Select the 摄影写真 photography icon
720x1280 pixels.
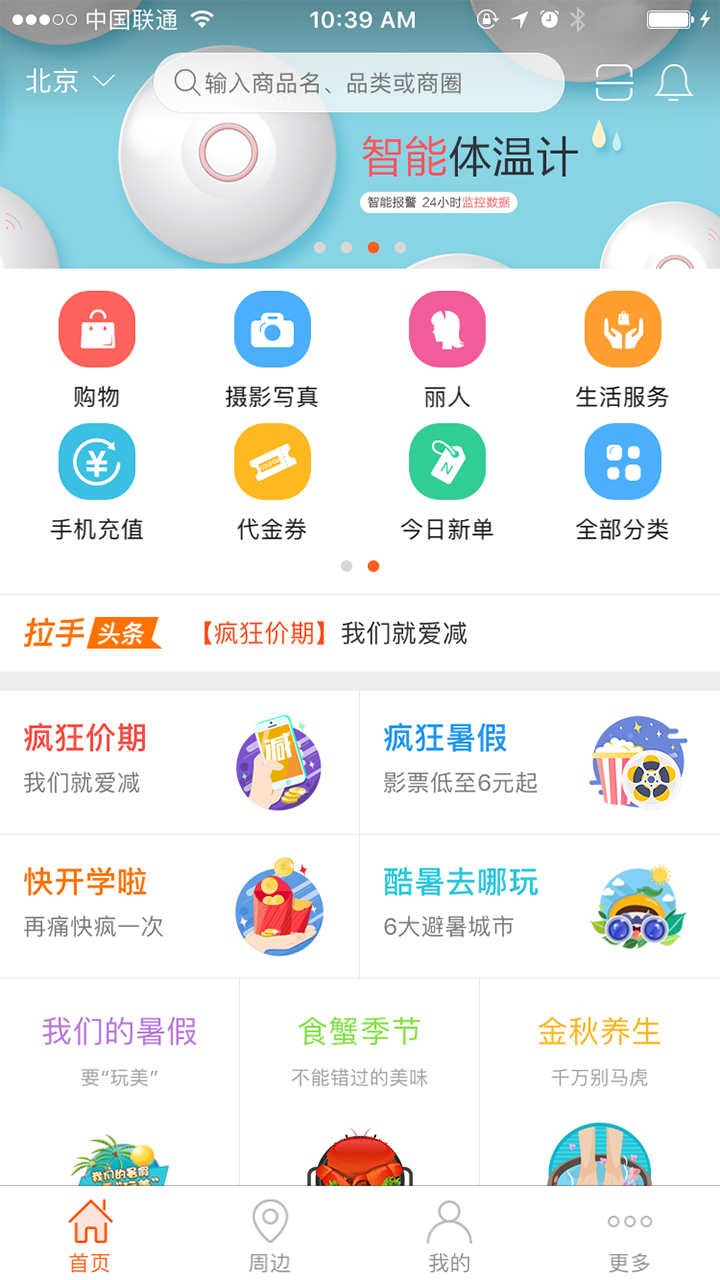pyautogui.click(x=273, y=328)
